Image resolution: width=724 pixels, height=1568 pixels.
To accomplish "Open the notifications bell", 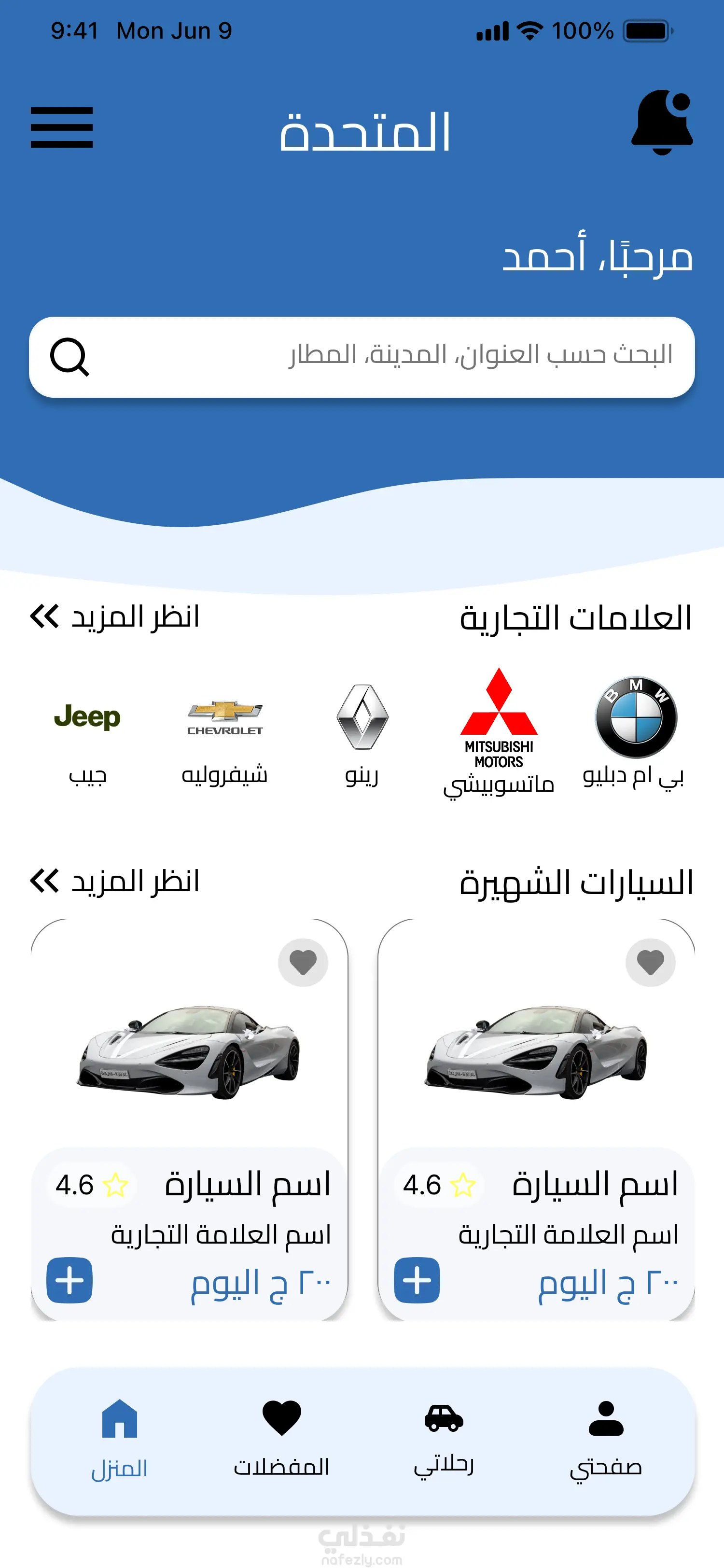I will pyautogui.click(x=662, y=122).
